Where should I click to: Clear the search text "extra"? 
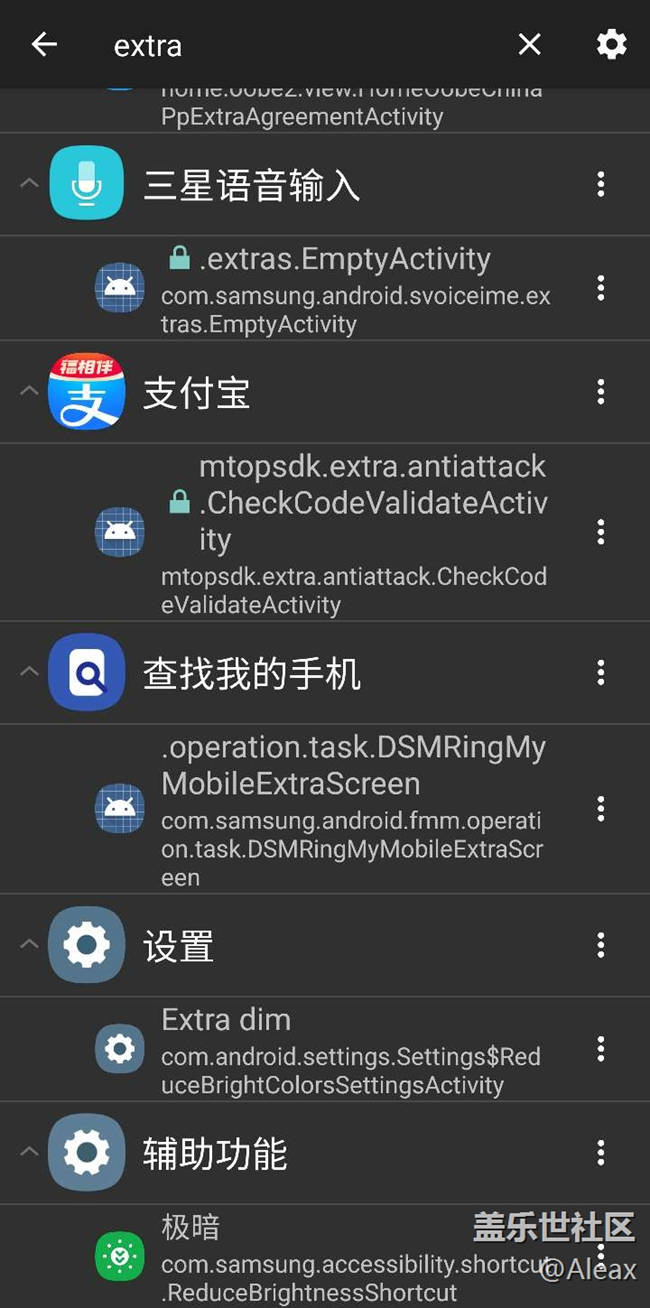529,44
